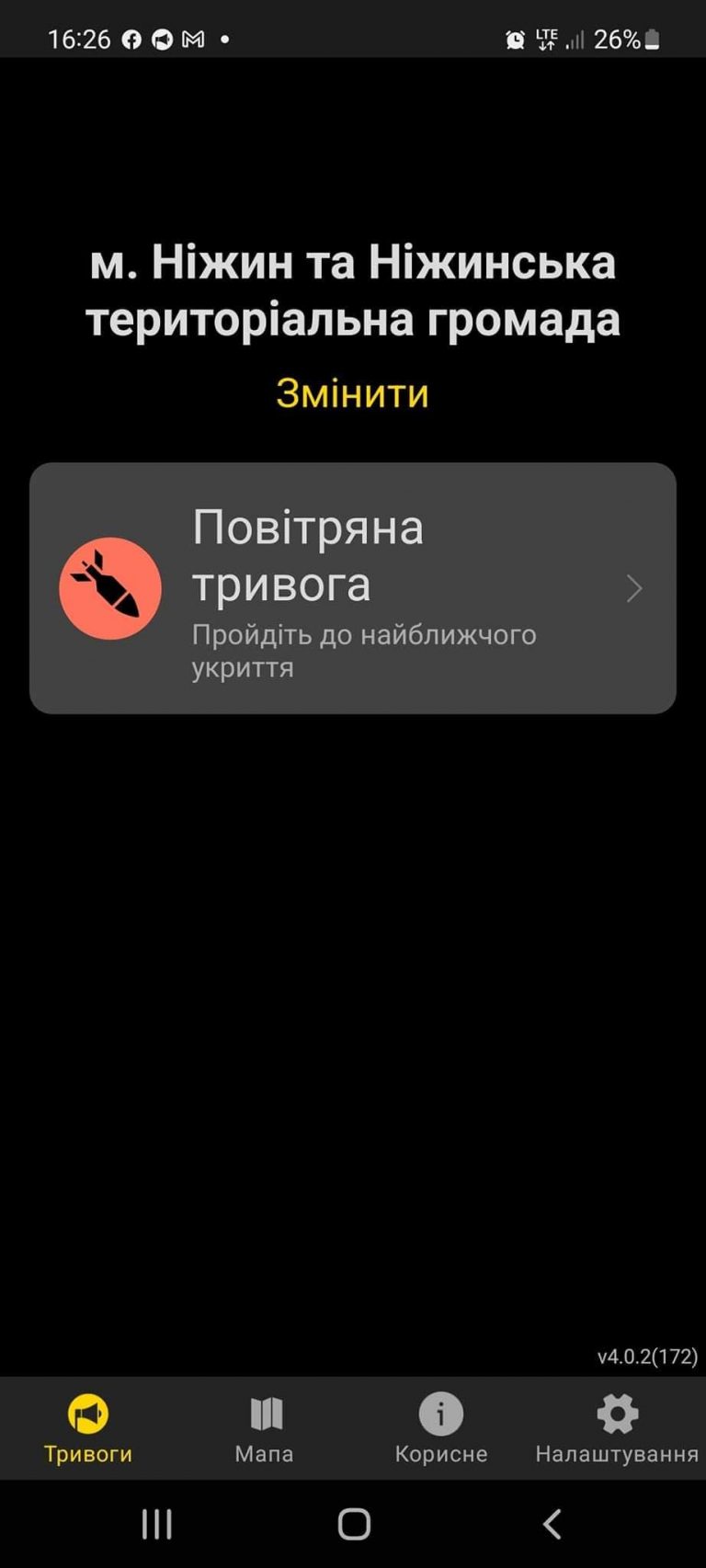
Task: Open the Повітряна тривога alert card
Action: pos(353,588)
